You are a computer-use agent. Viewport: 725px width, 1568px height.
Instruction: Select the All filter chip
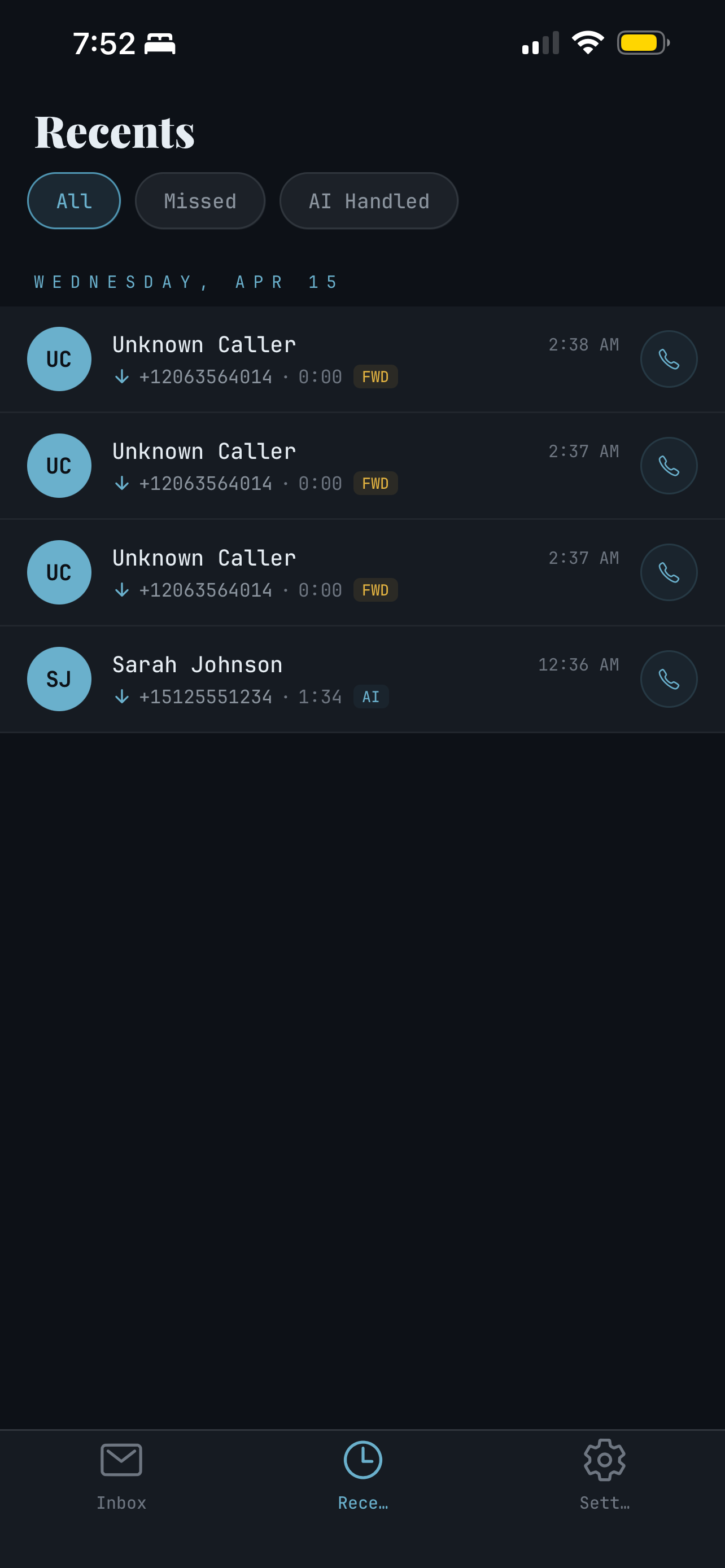(73, 200)
